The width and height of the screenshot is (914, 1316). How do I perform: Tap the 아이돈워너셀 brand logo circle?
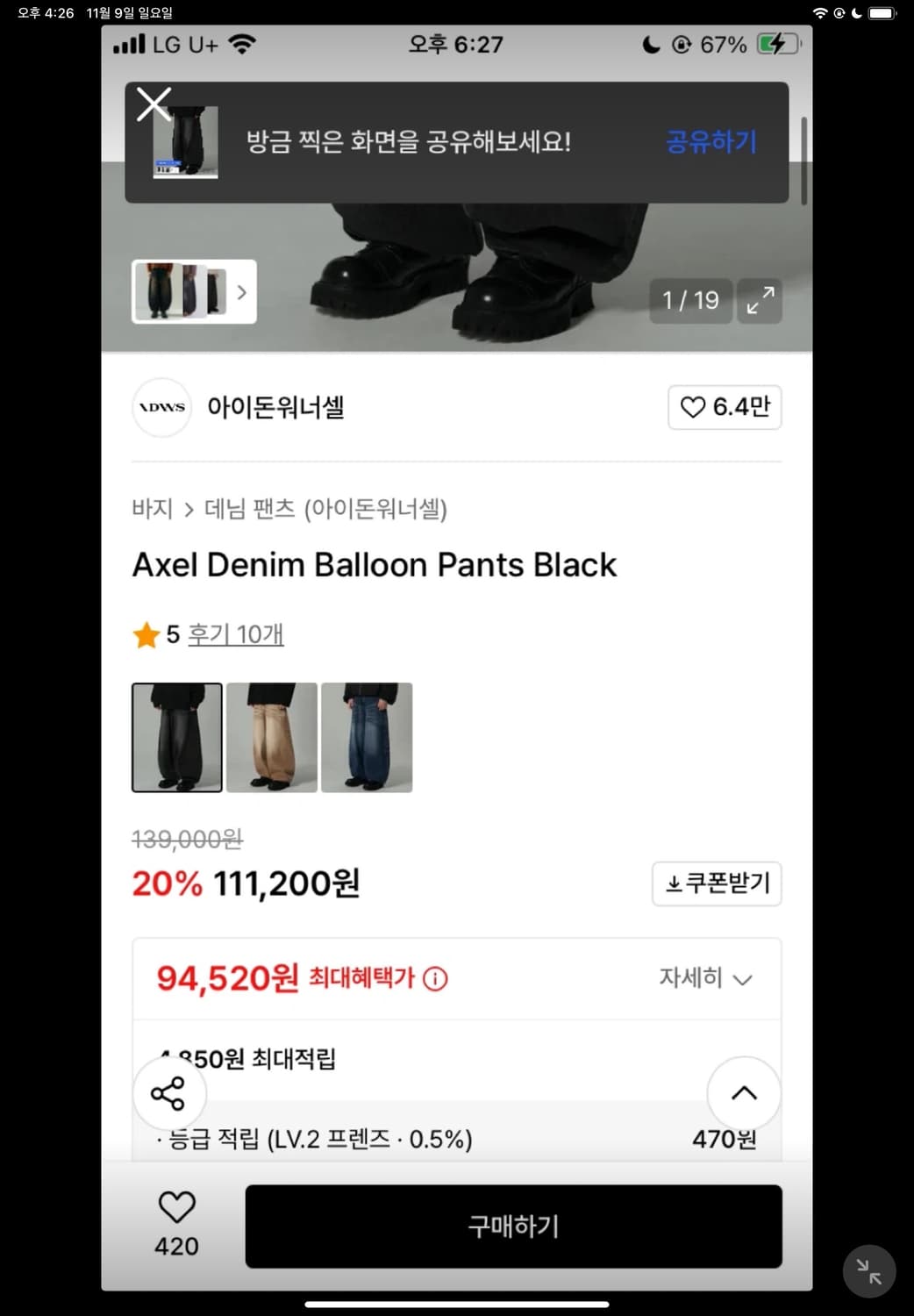point(161,407)
